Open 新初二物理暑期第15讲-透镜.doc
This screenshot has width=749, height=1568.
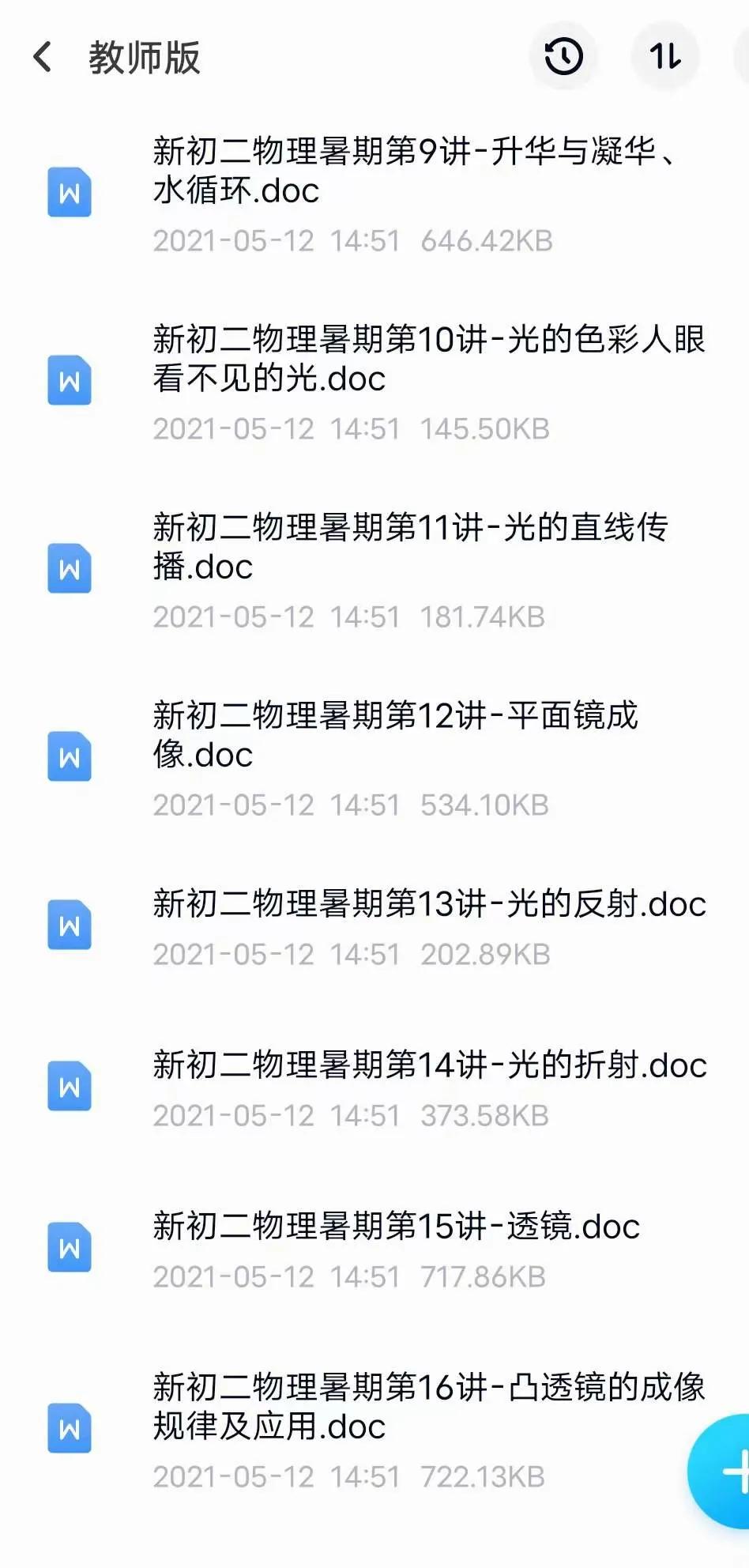(395, 1226)
